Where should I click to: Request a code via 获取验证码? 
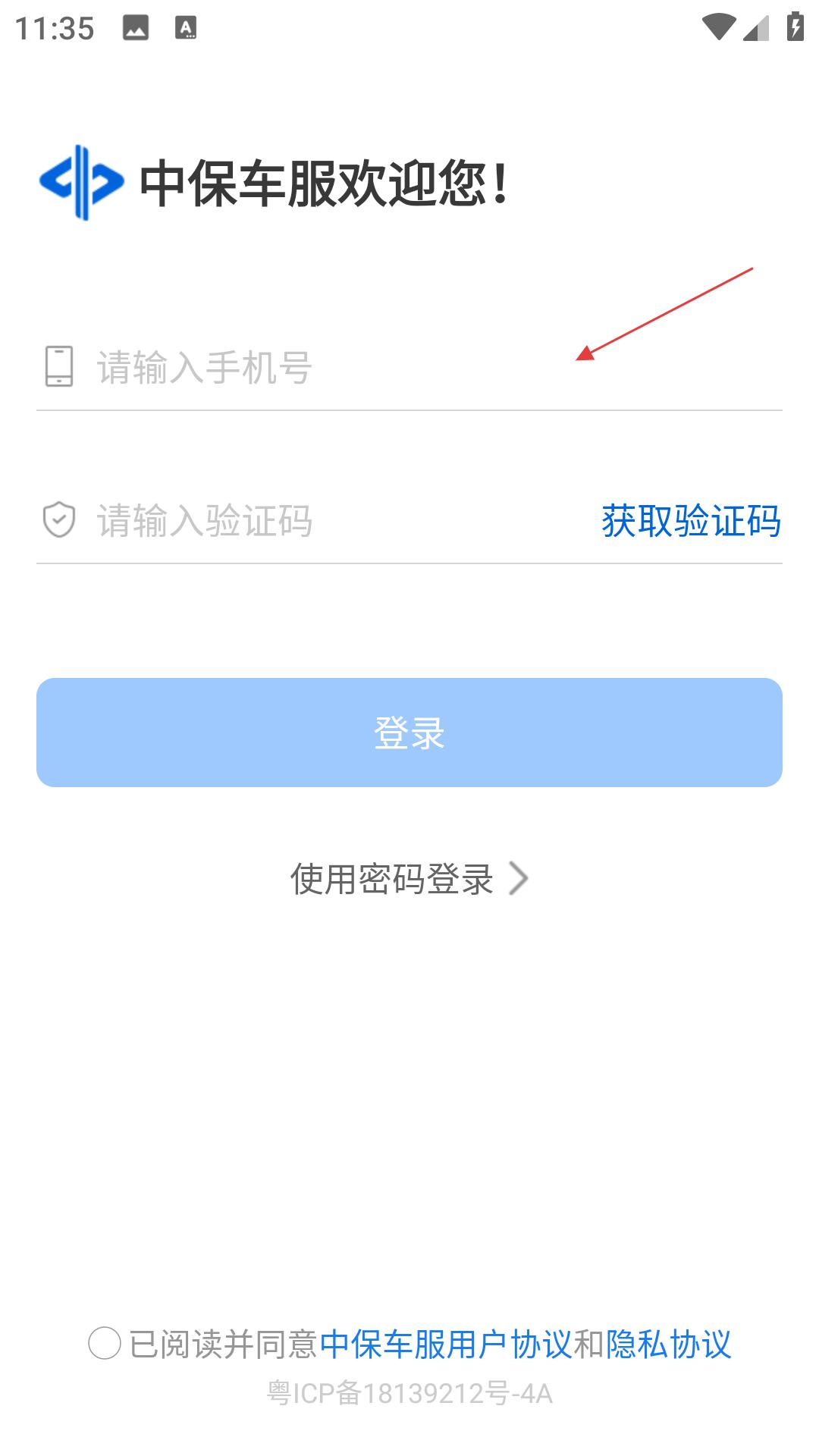click(x=691, y=521)
